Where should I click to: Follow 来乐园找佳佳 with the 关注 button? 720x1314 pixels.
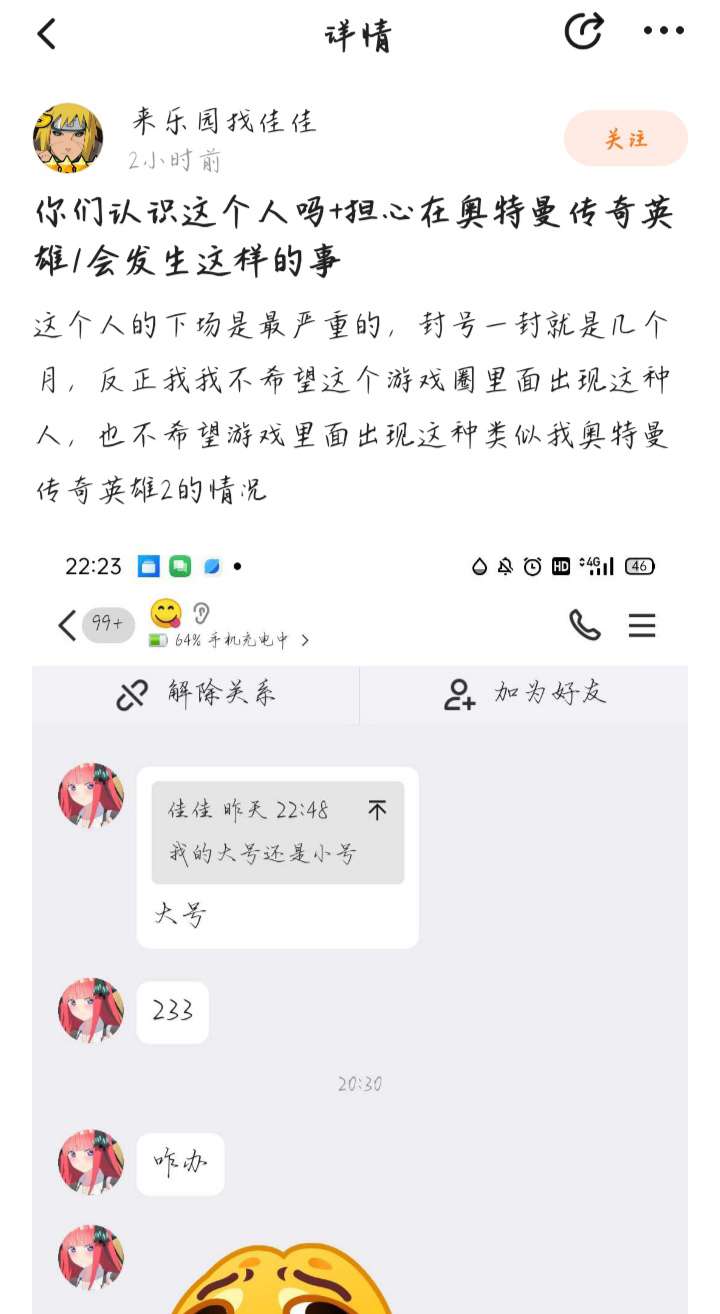point(626,138)
